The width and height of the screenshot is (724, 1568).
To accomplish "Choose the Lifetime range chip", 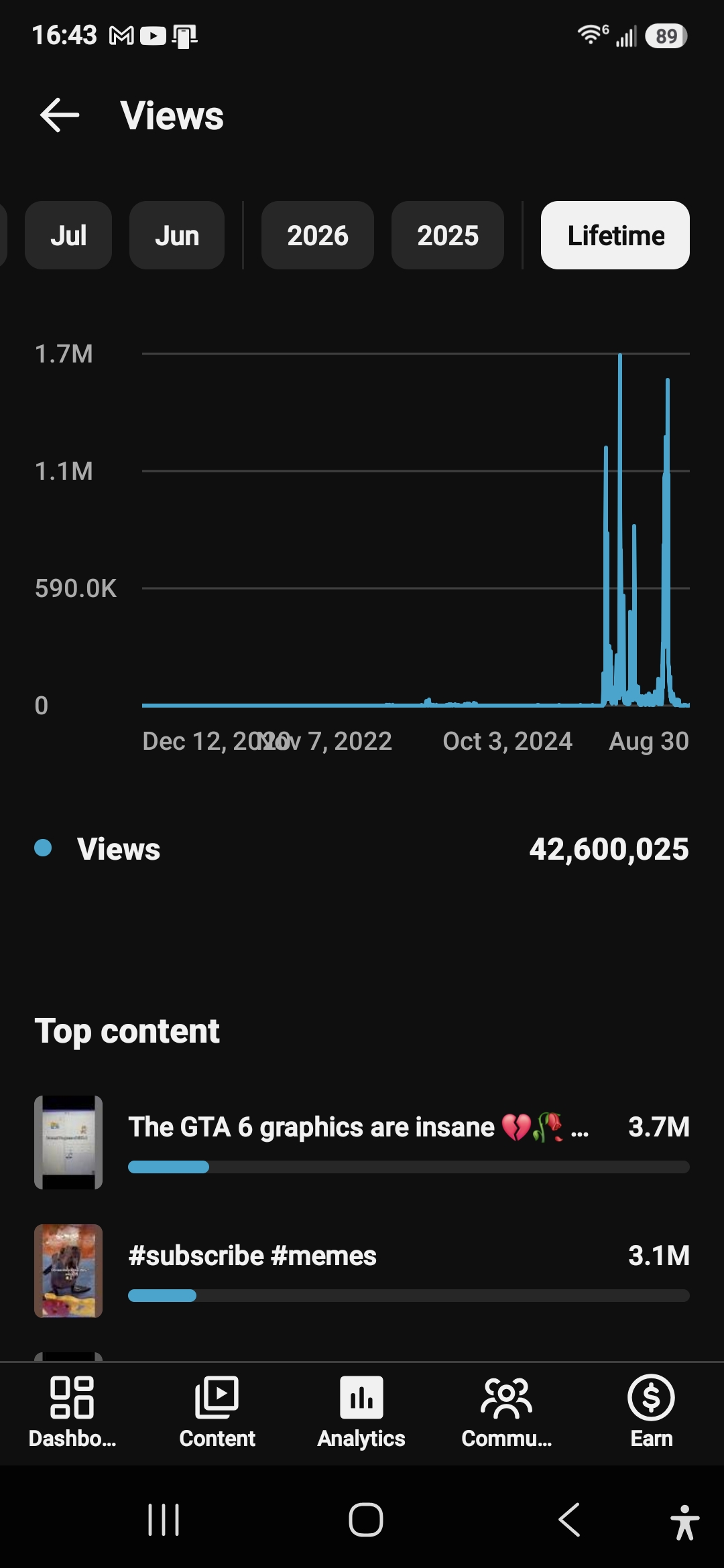I will click(615, 235).
